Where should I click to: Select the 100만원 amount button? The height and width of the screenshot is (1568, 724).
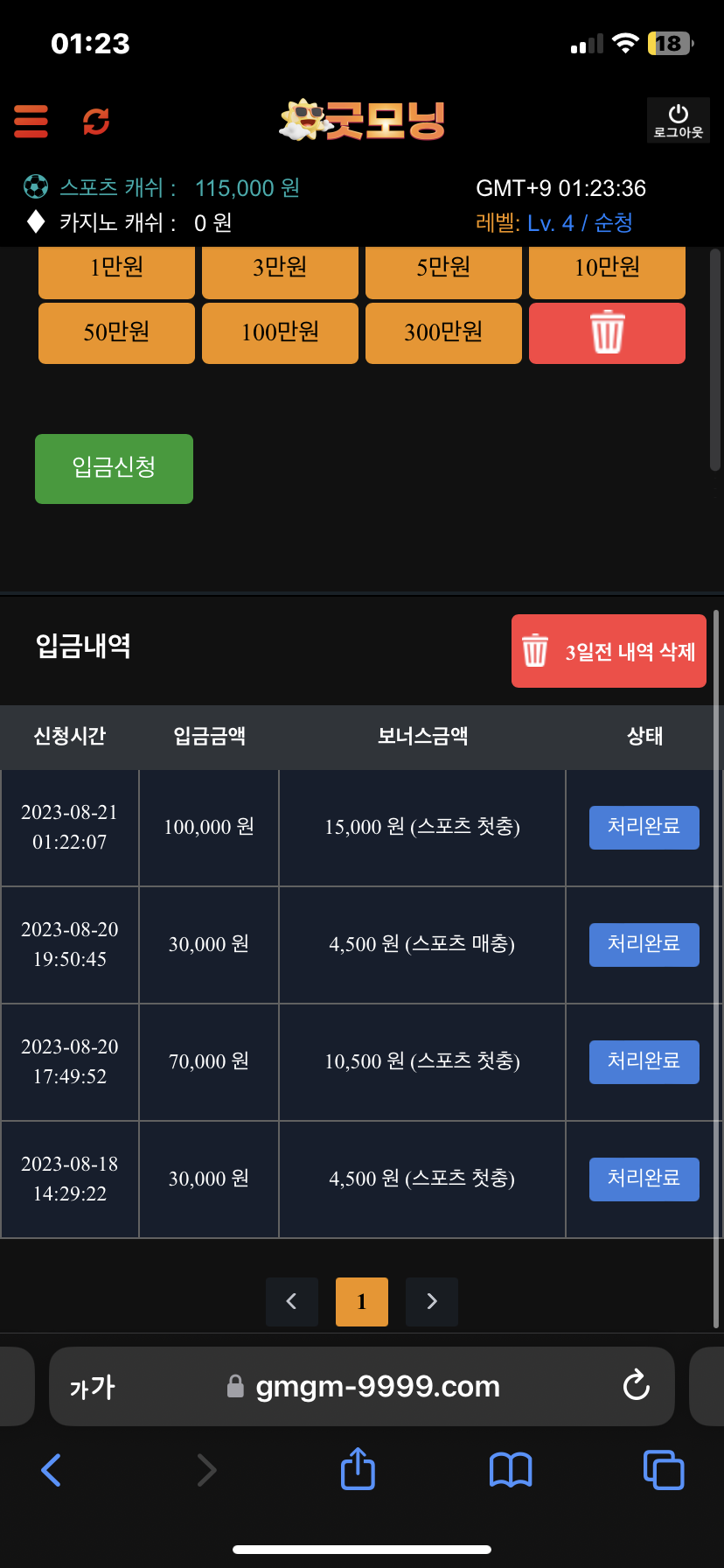280,332
